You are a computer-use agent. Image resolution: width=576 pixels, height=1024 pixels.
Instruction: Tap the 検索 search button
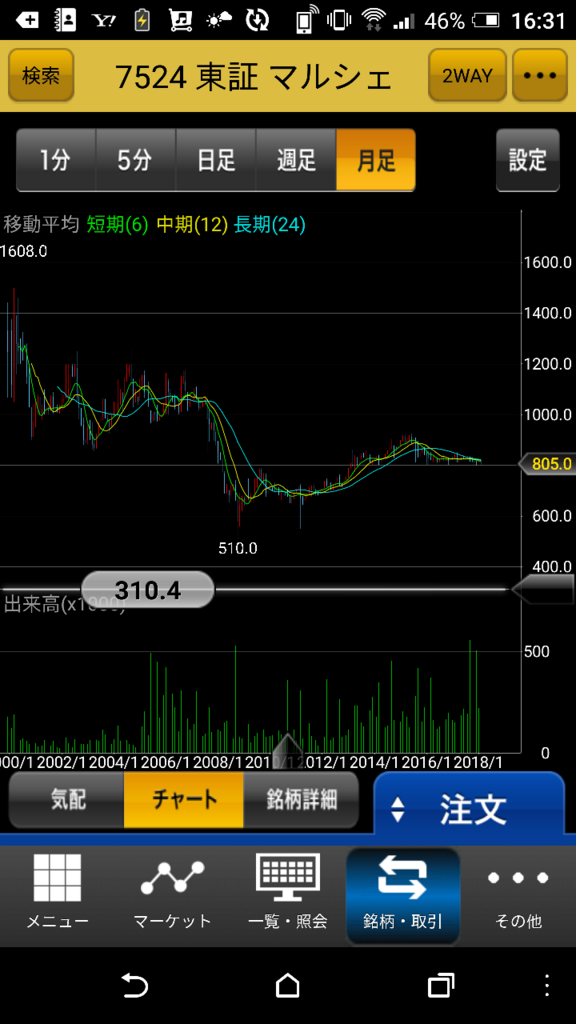pyautogui.click(x=41, y=75)
